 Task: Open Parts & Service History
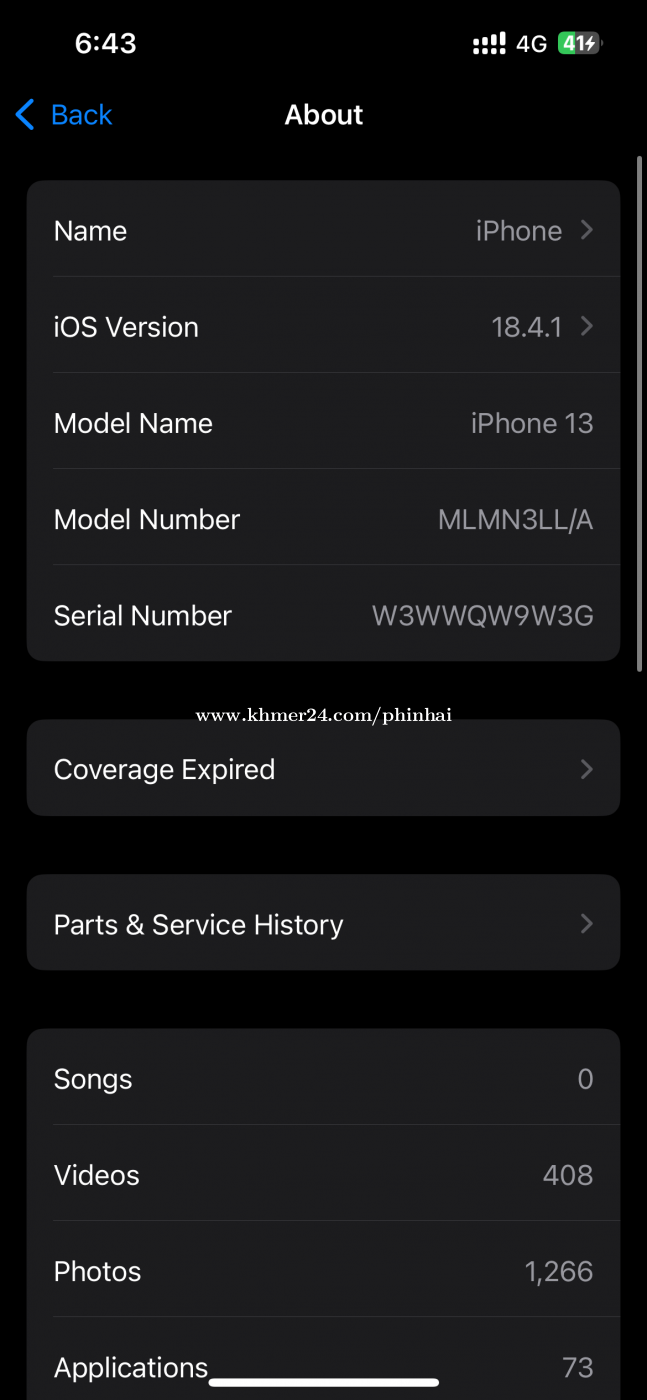pyautogui.click(x=323, y=924)
